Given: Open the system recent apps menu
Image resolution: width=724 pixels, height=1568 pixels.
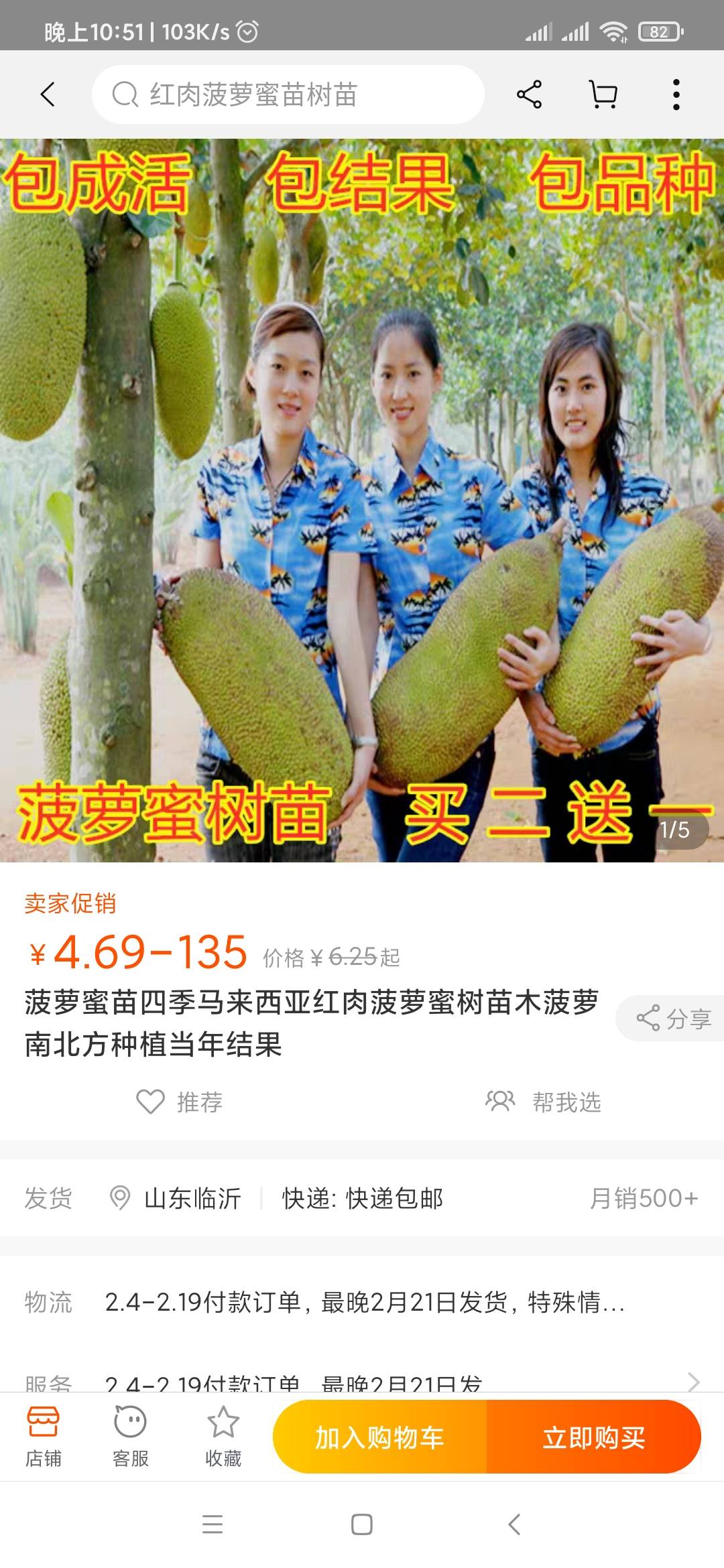Looking at the screenshot, I should pos(213,1524).
